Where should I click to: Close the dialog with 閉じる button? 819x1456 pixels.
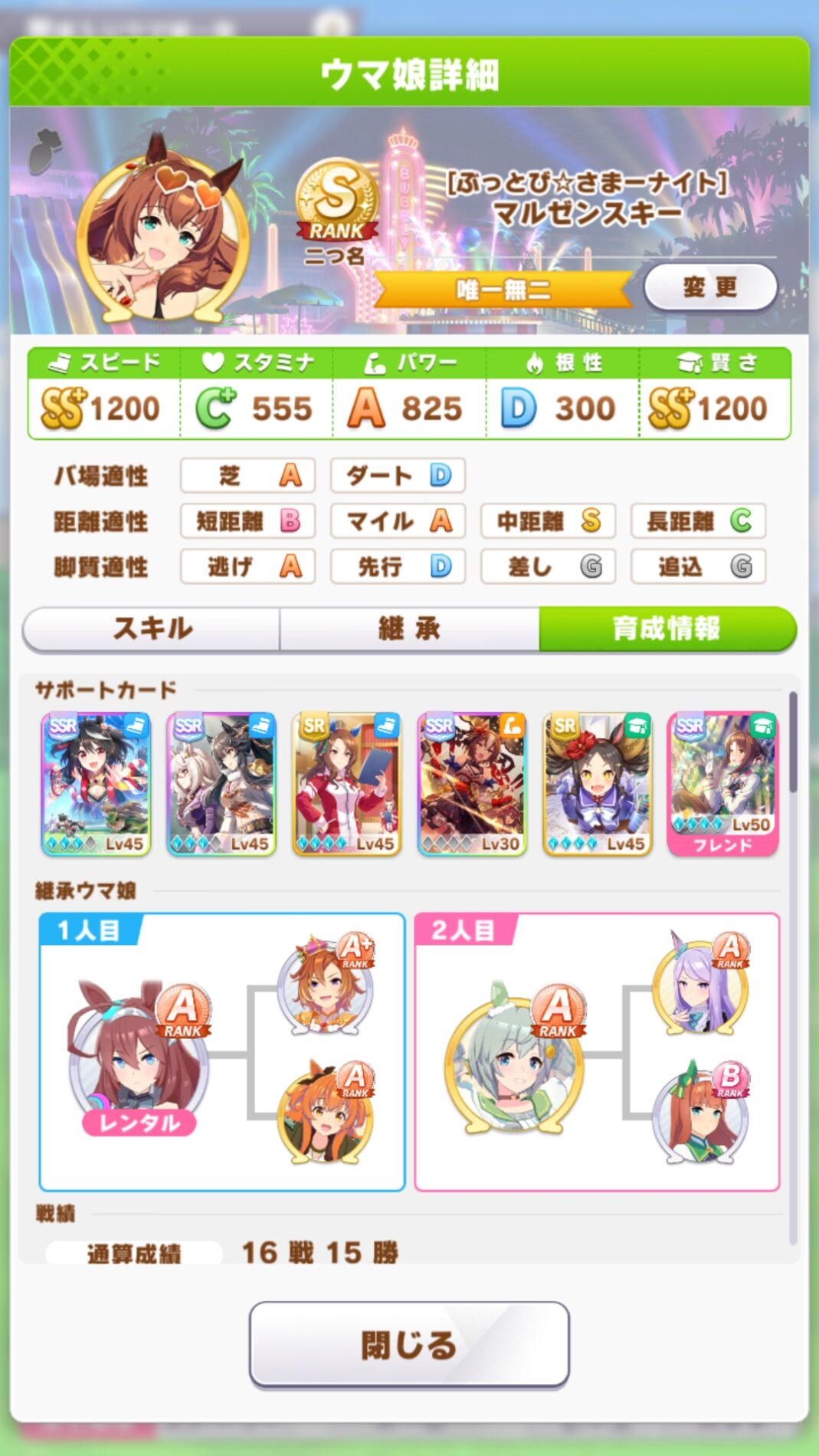409,1345
